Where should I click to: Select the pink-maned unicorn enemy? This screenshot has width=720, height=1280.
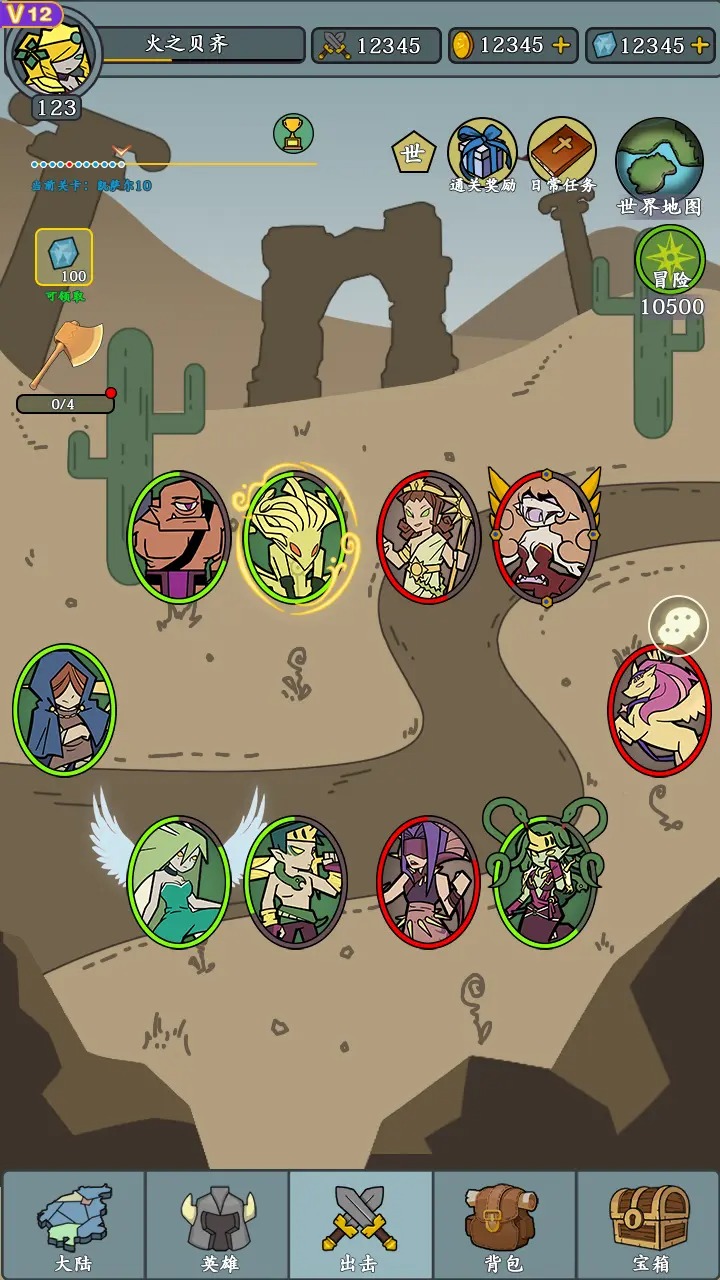pyautogui.click(x=659, y=709)
